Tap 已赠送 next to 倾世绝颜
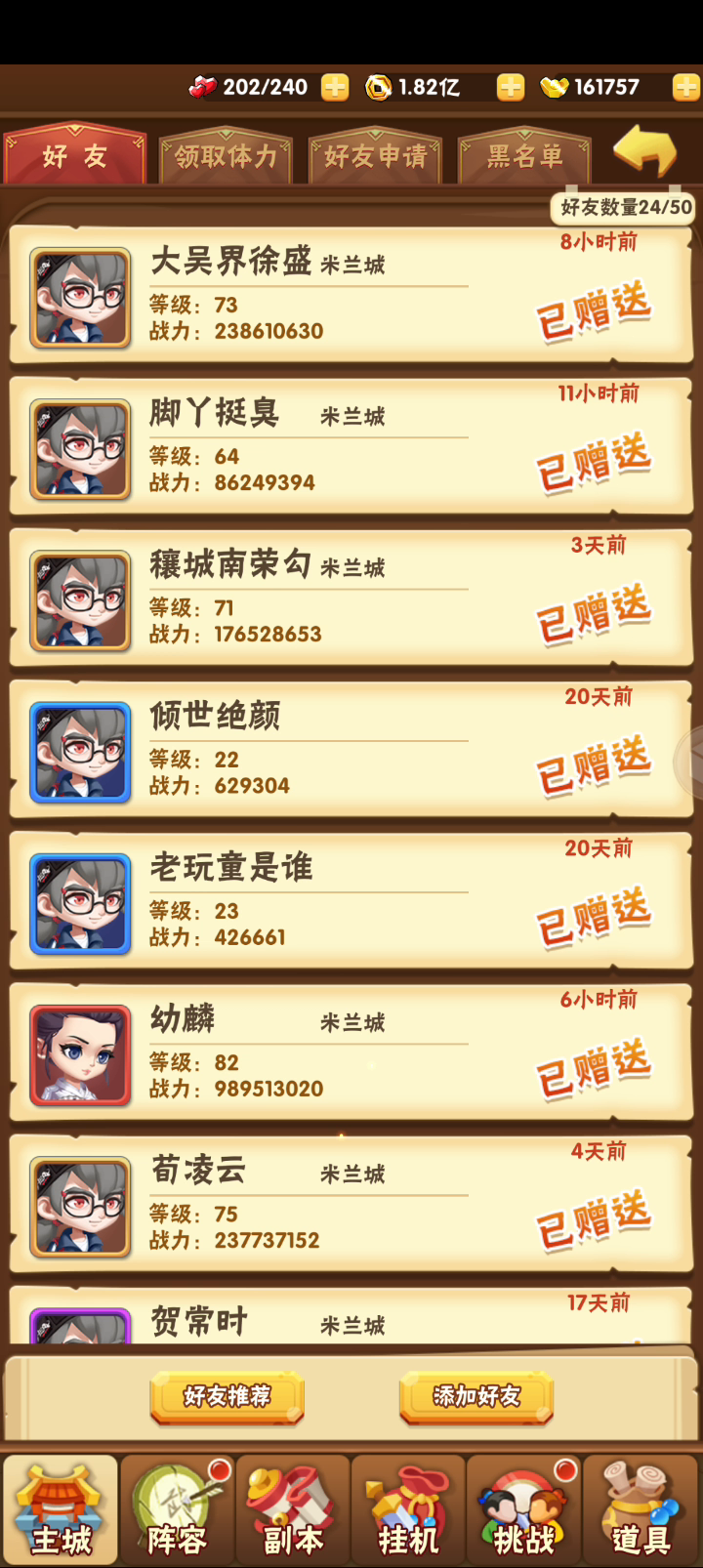Image resolution: width=703 pixels, height=1568 pixels. click(594, 765)
